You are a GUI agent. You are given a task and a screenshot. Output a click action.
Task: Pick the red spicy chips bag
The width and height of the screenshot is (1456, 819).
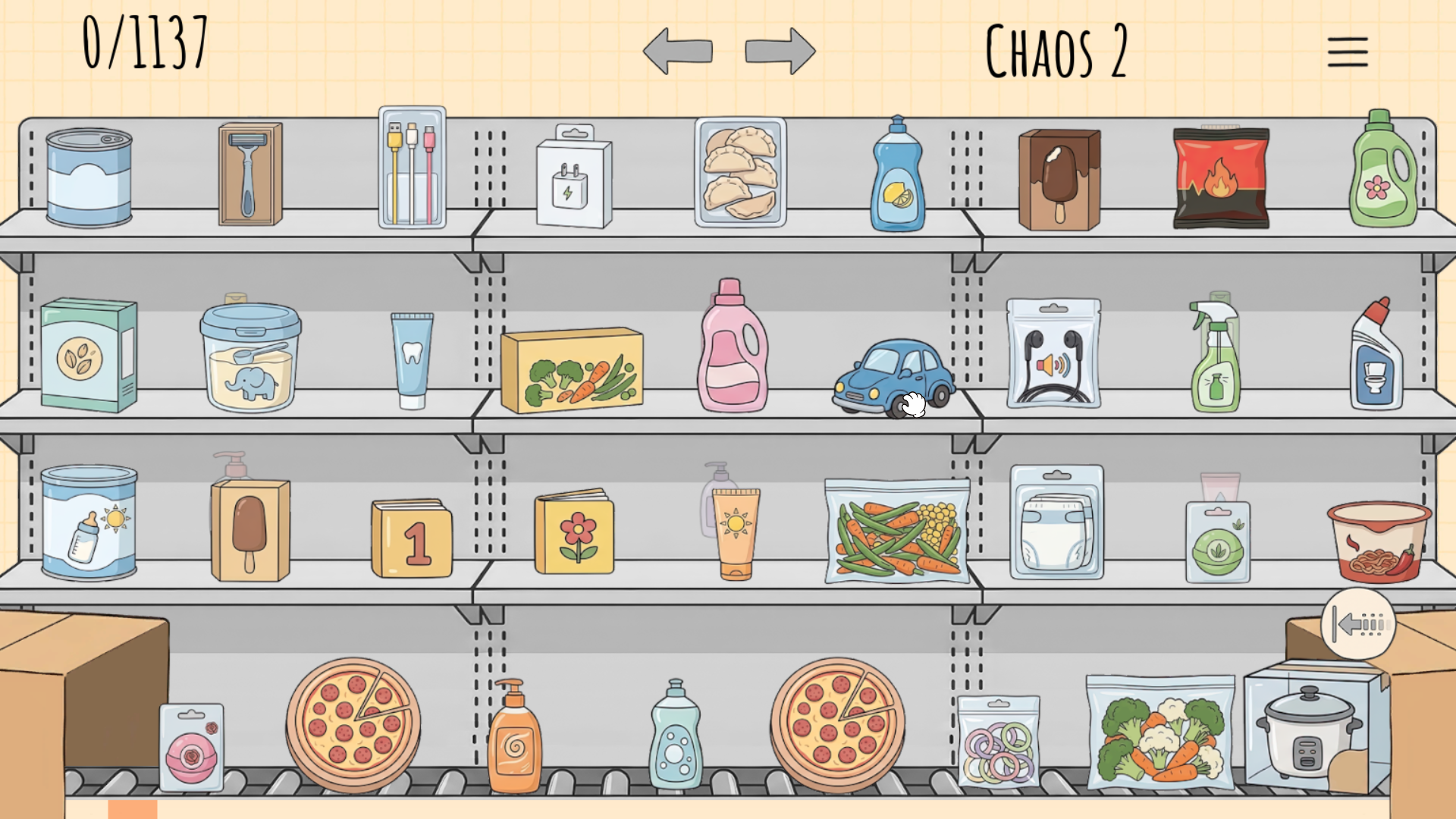1221,178
